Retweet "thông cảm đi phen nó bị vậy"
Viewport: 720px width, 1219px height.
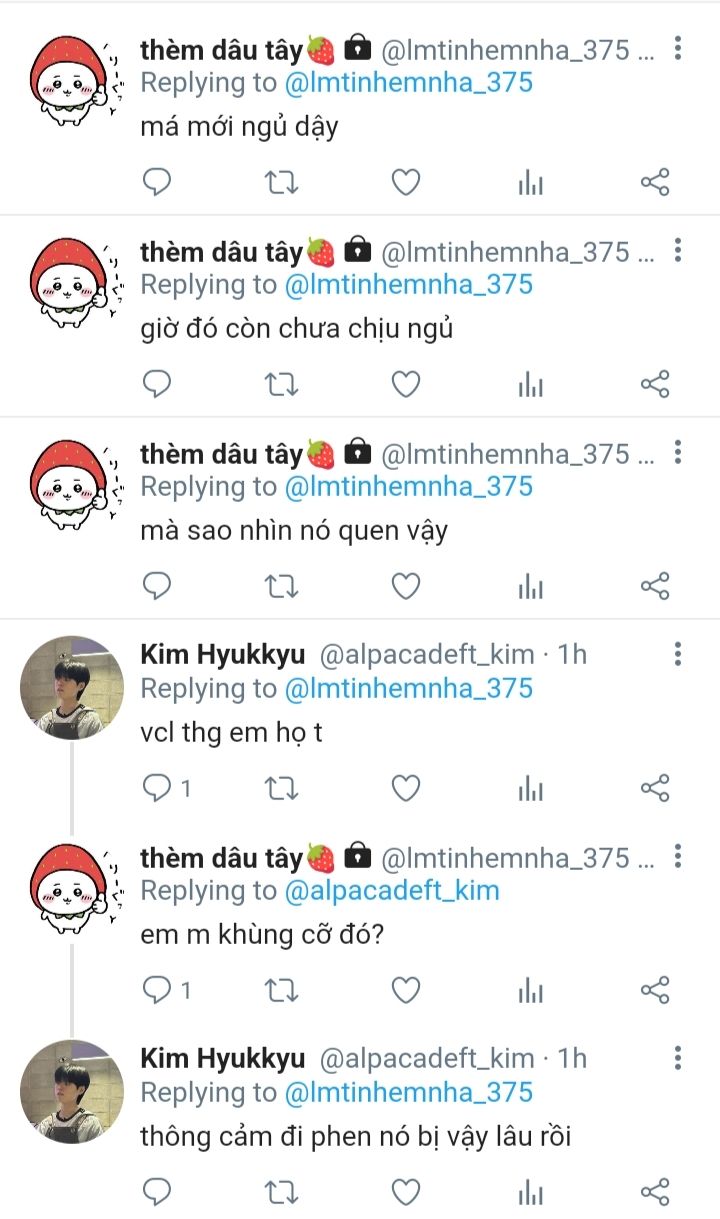(281, 1192)
